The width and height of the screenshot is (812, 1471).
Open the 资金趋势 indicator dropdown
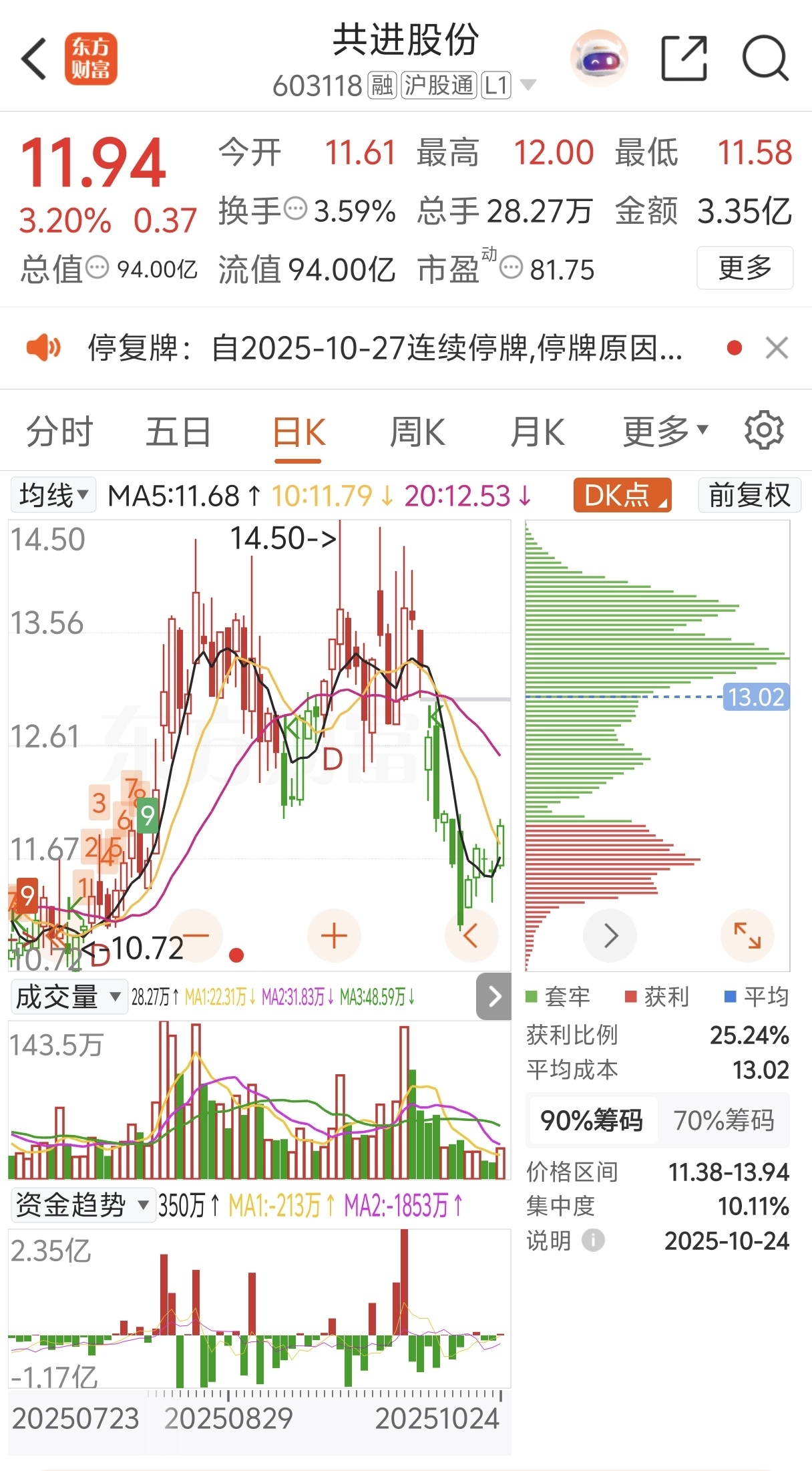(81, 1205)
